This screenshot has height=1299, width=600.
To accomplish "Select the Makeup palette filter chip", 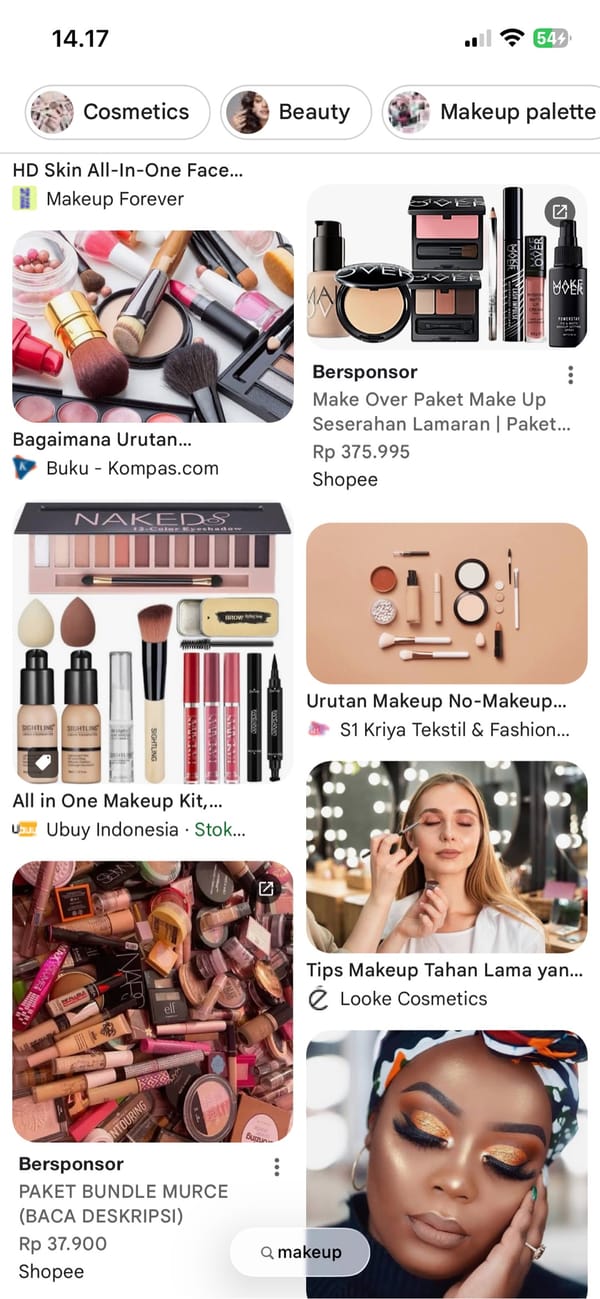I will [x=490, y=112].
